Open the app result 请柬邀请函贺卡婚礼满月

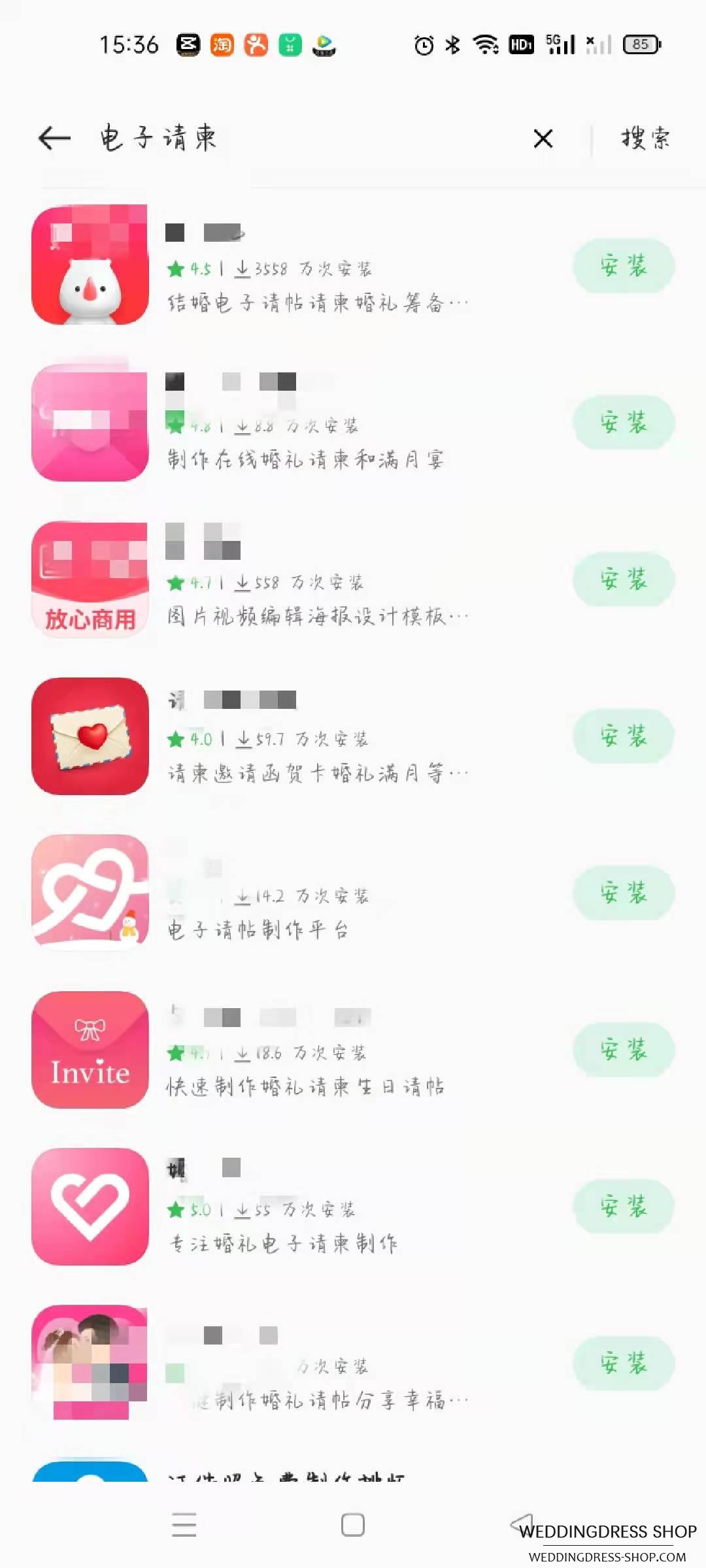[317, 774]
